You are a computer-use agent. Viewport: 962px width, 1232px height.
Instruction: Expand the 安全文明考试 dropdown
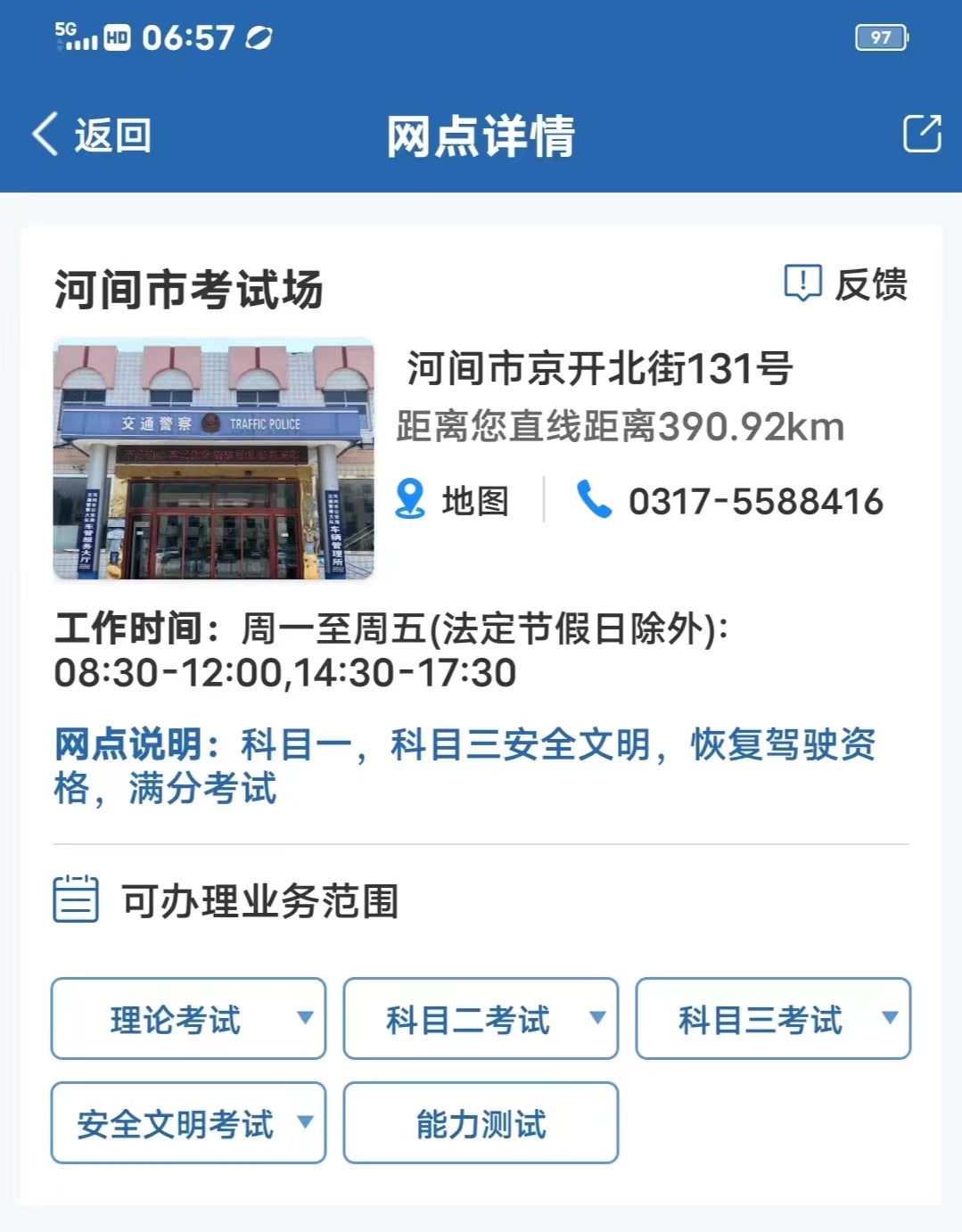[188, 1123]
